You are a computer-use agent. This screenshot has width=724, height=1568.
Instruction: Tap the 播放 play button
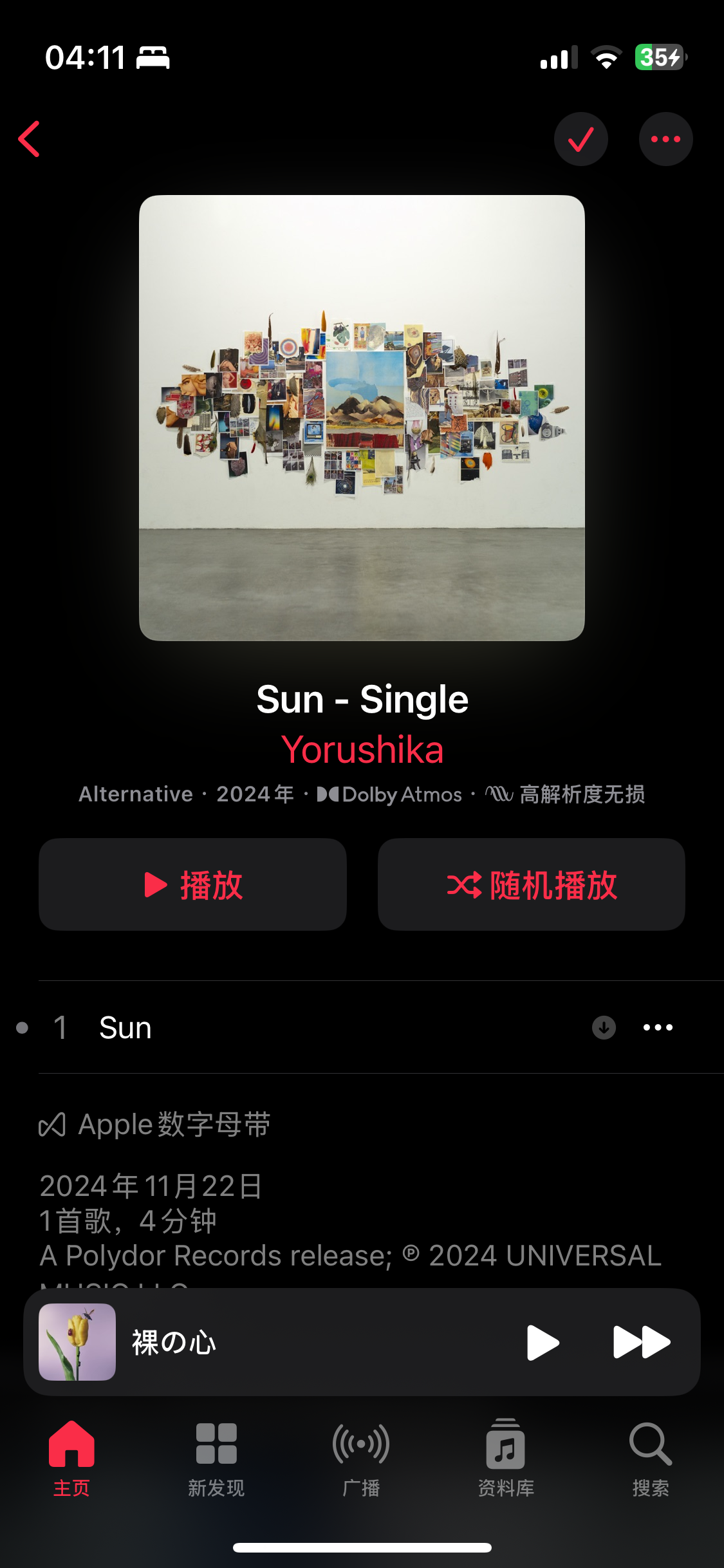[x=192, y=884]
